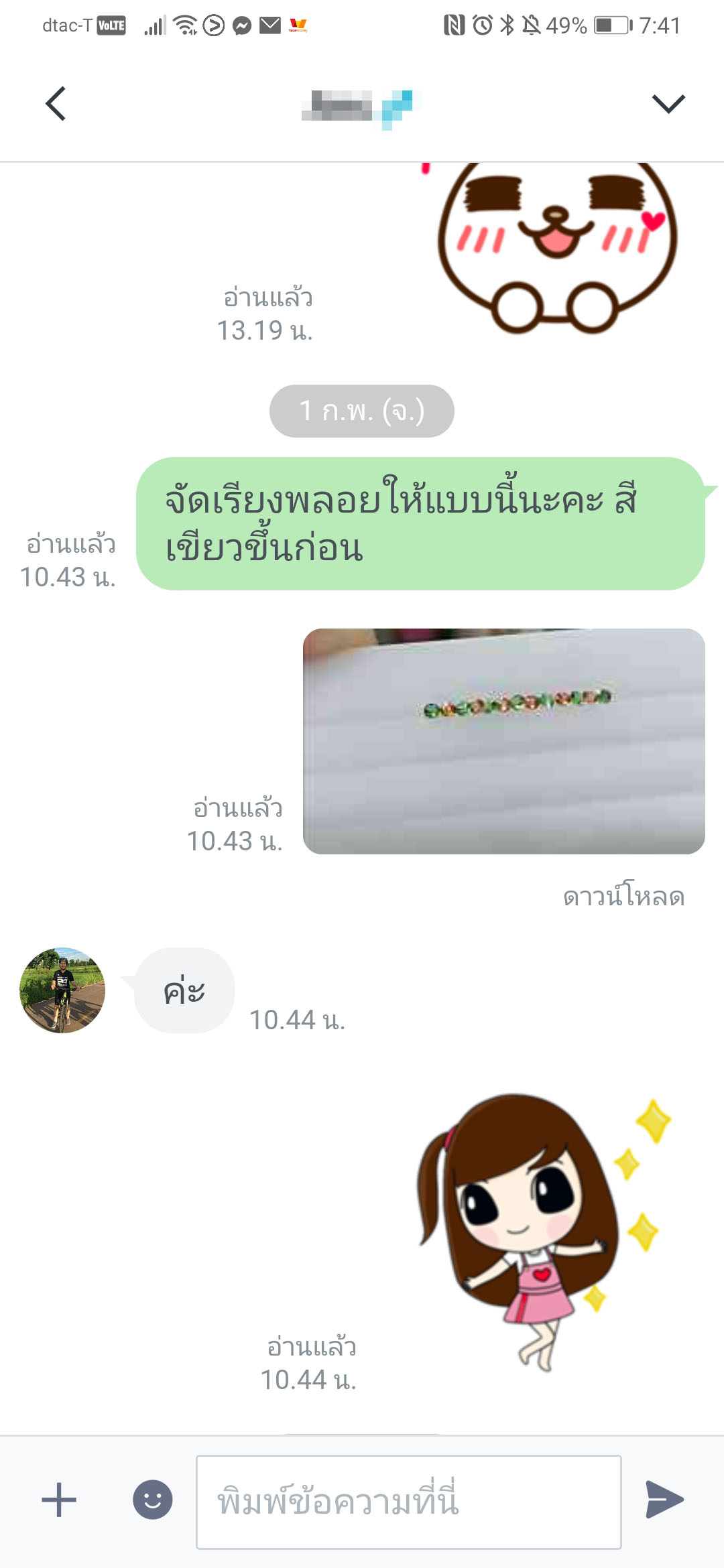Go back from this chat
This screenshot has height=1568, width=724.
(56, 104)
